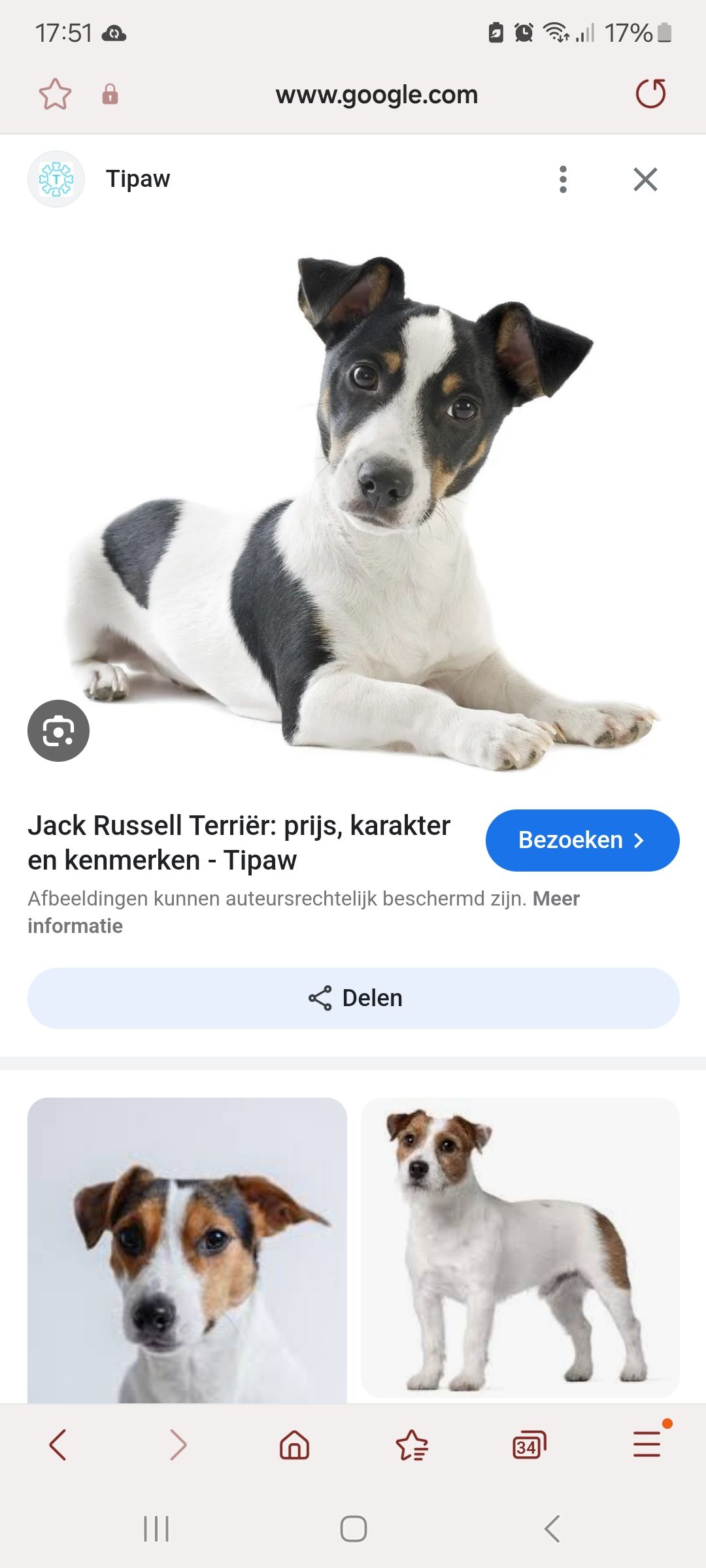Screen dimensions: 706x1568
Task: Open Google Lens image search
Action: tap(59, 730)
